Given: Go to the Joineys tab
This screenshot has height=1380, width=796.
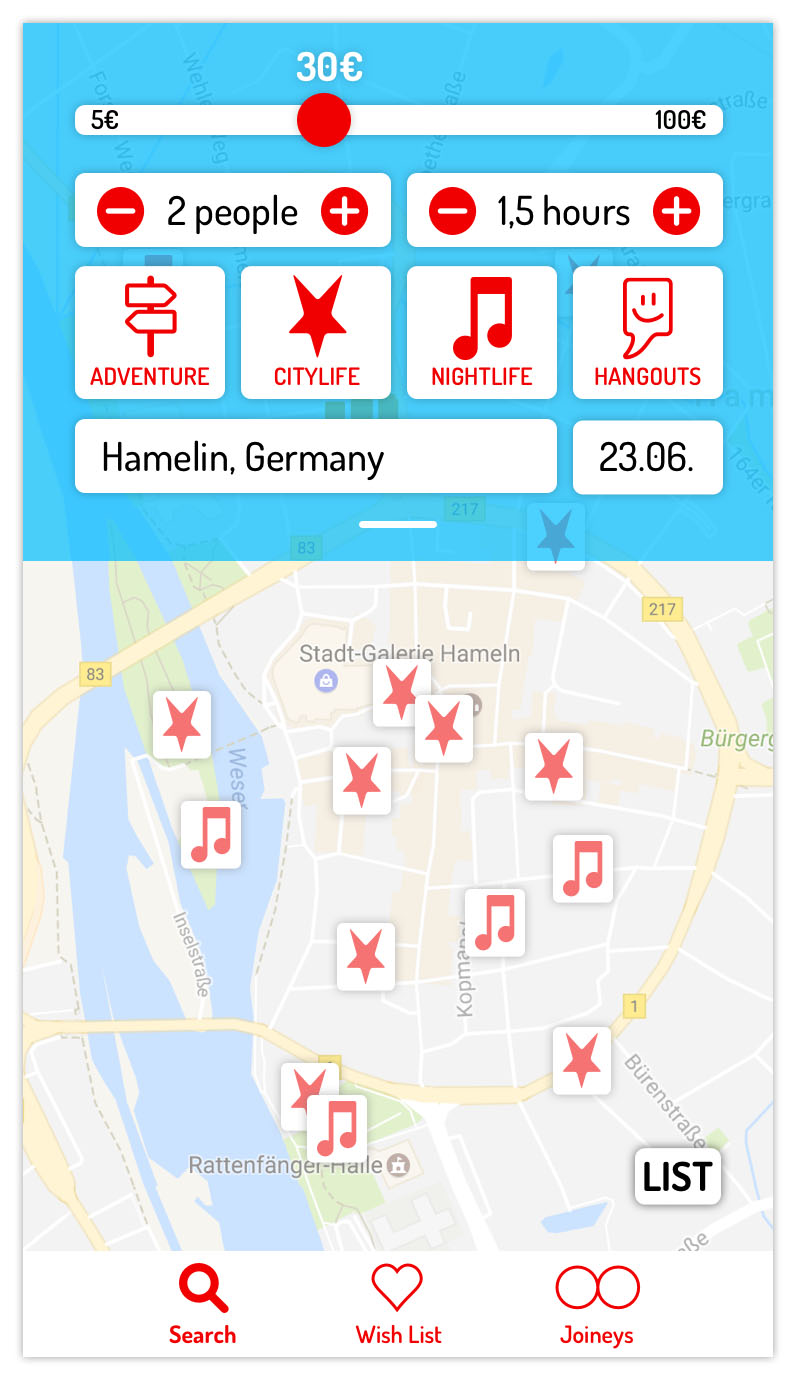Looking at the screenshot, I should (597, 1304).
